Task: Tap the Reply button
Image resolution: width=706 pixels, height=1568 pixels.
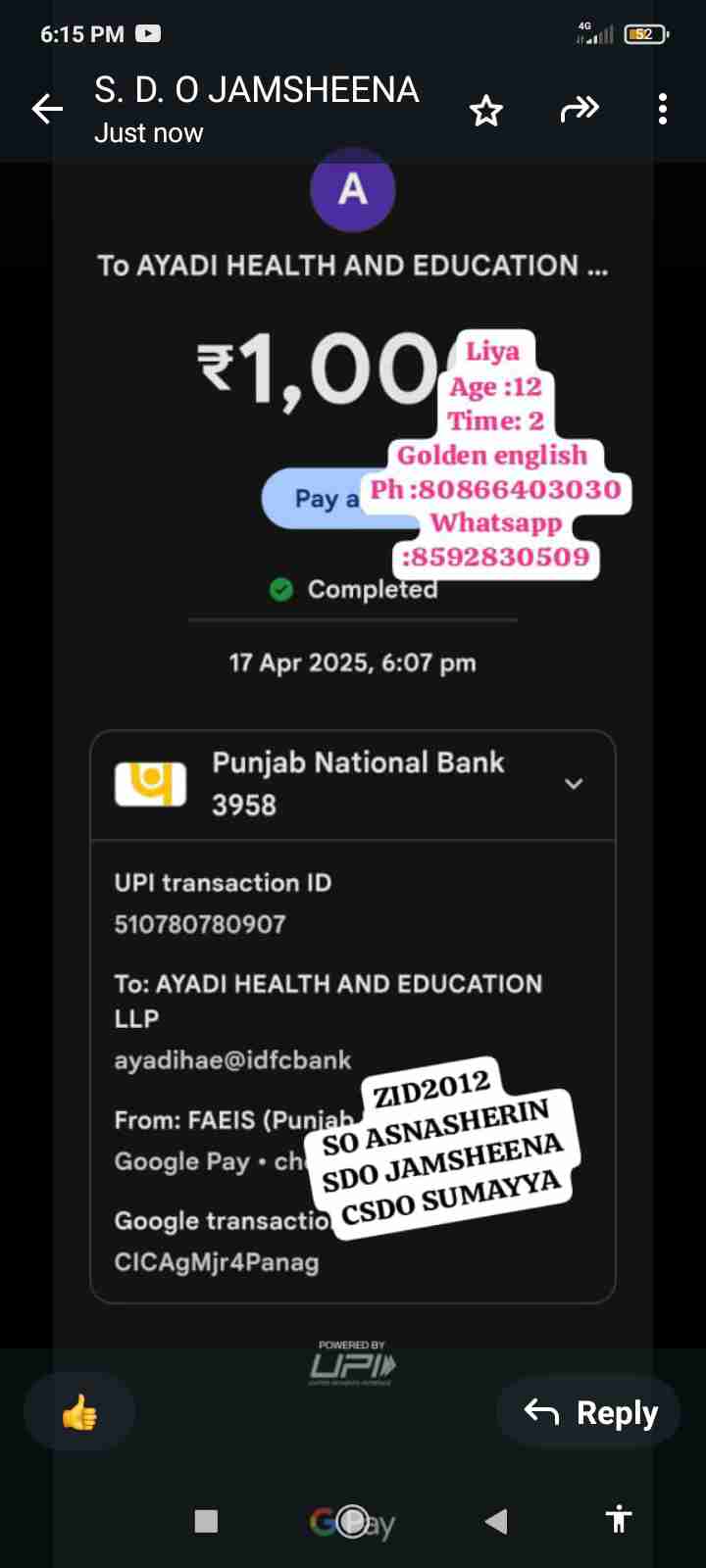Action: point(589,1412)
